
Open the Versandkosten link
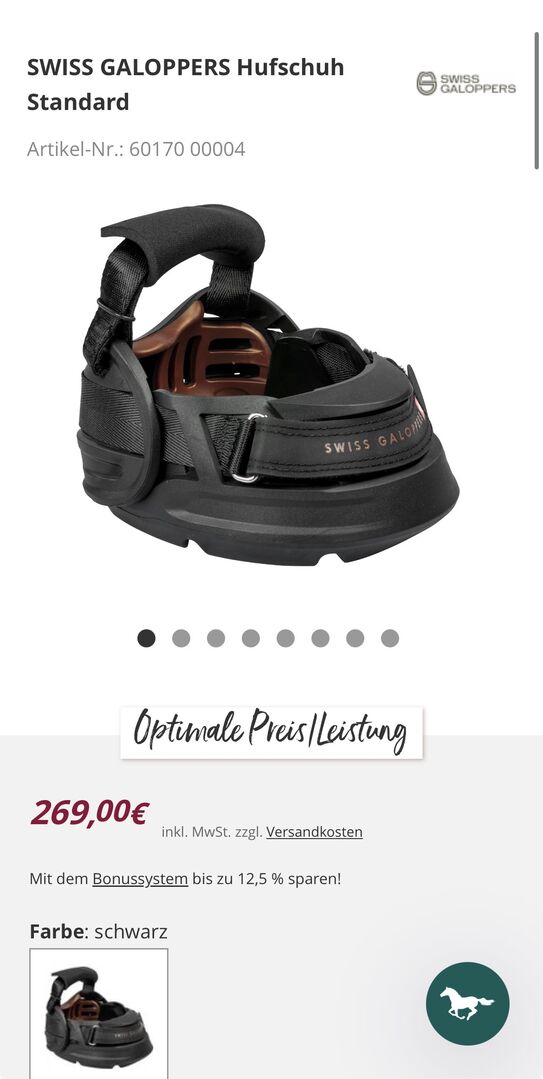click(315, 831)
